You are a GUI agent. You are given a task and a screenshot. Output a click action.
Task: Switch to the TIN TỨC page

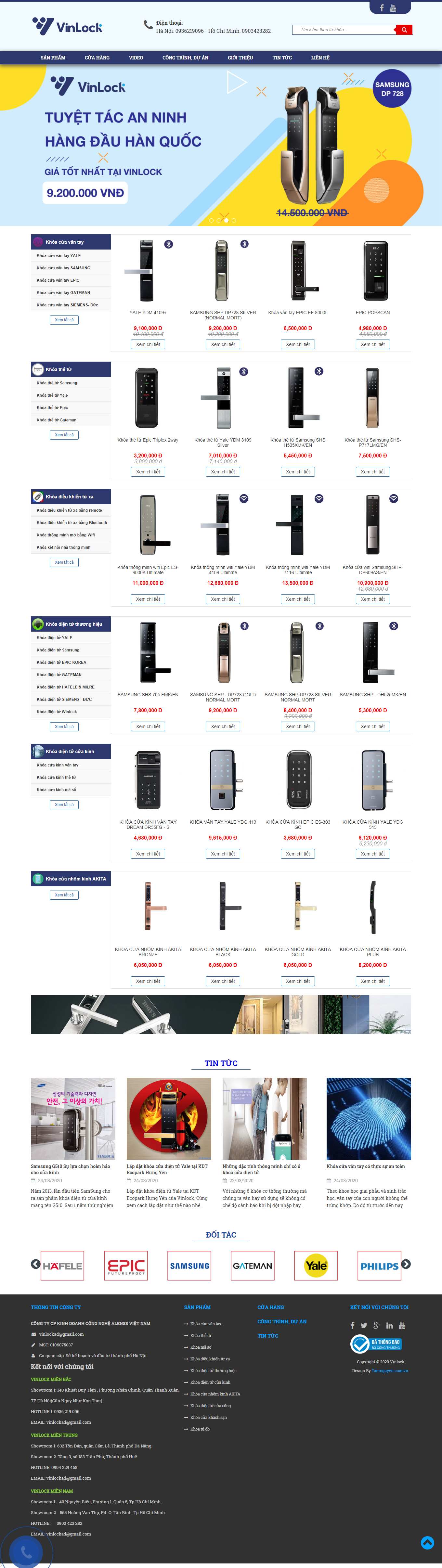pos(282,58)
